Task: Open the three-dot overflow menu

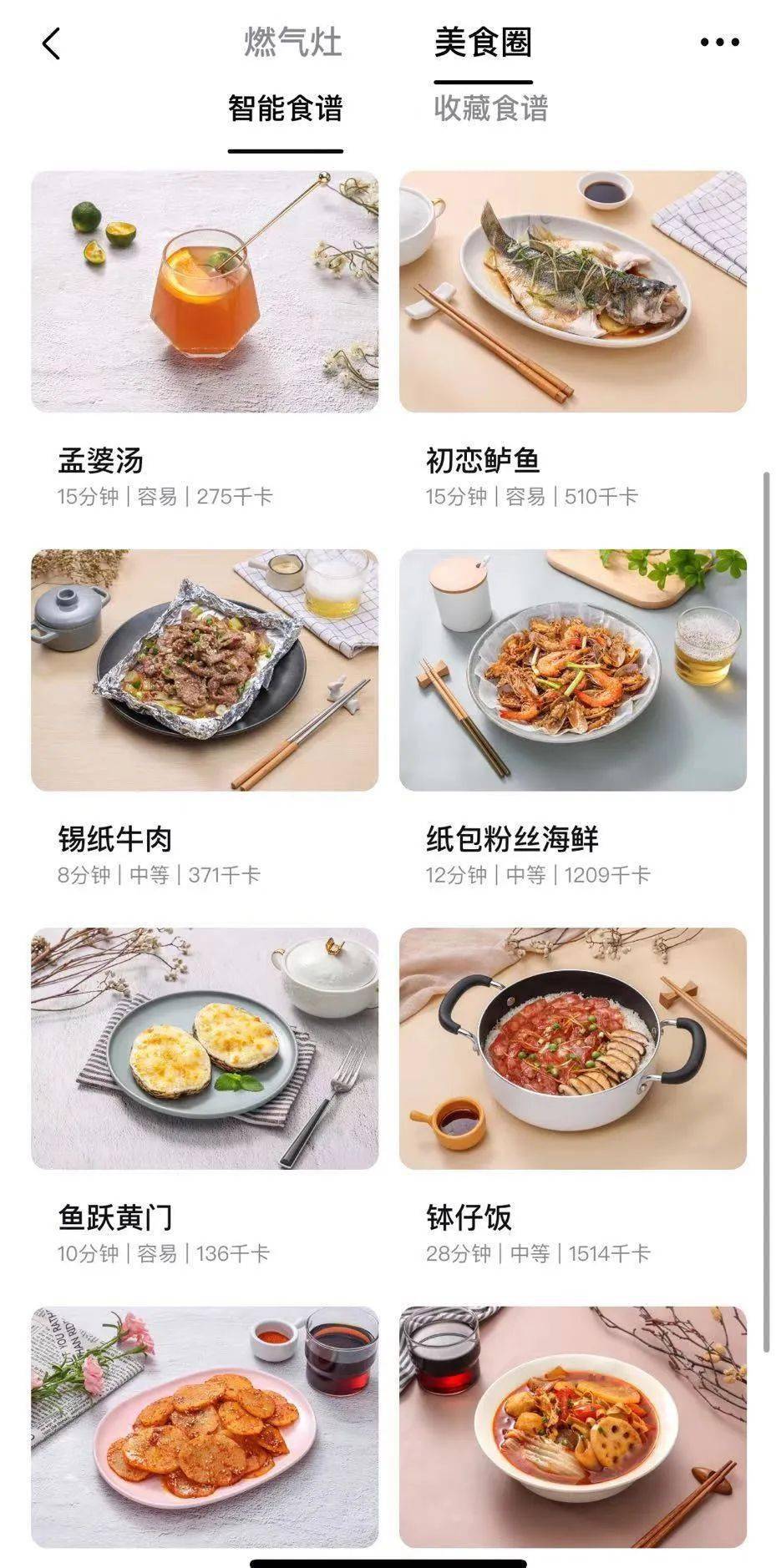Action: 719,42
